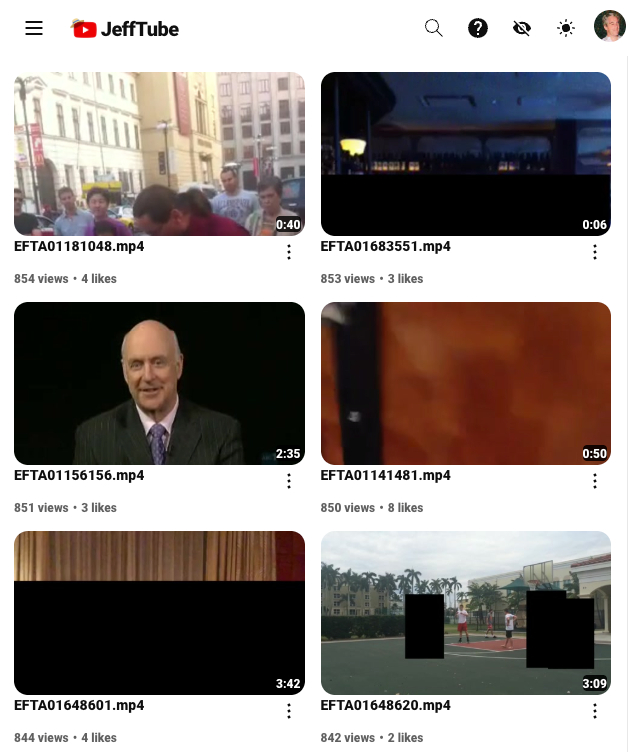
Task: Play video EFTA01156156.mp4
Action: coord(159,383)
